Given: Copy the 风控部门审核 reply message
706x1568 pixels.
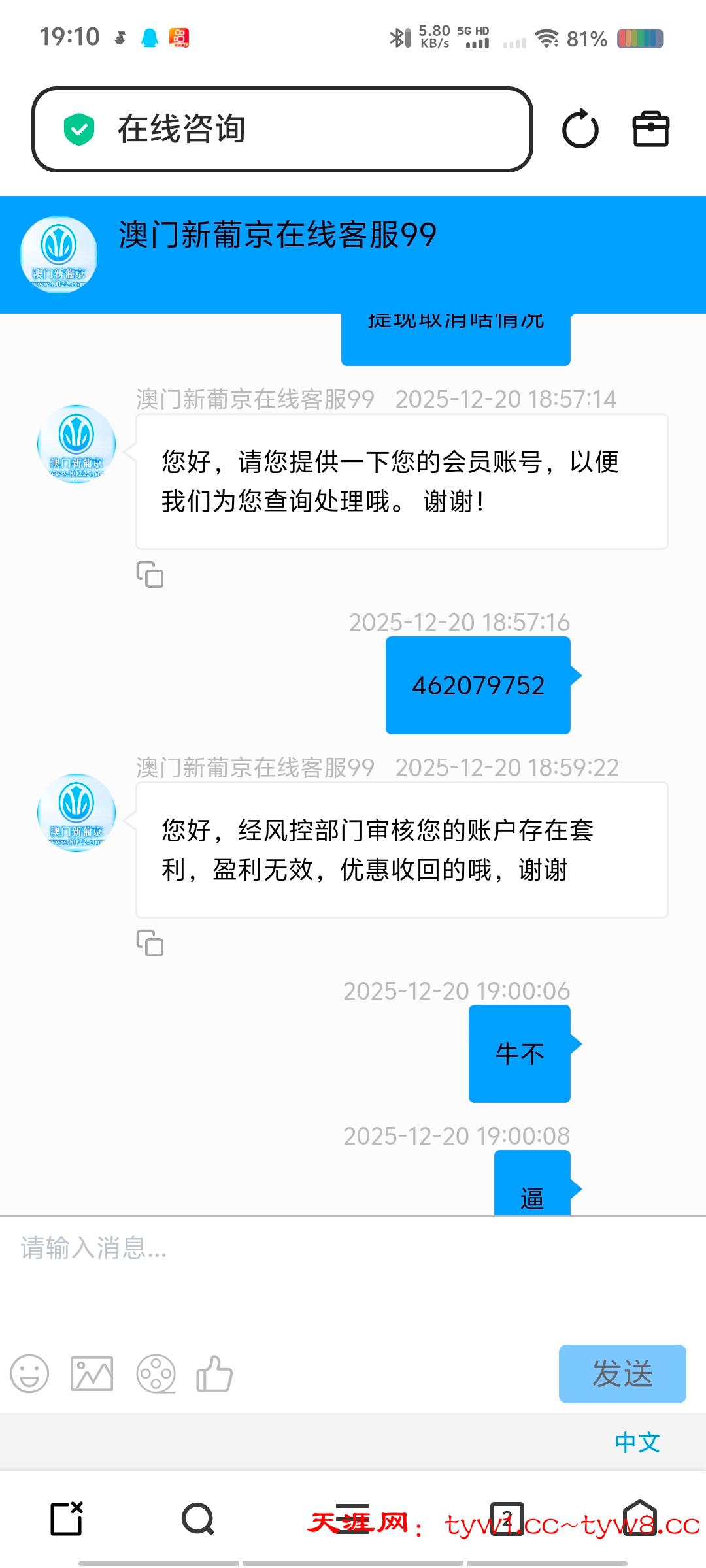Looking at the screenshot, I should pos(150,943).
